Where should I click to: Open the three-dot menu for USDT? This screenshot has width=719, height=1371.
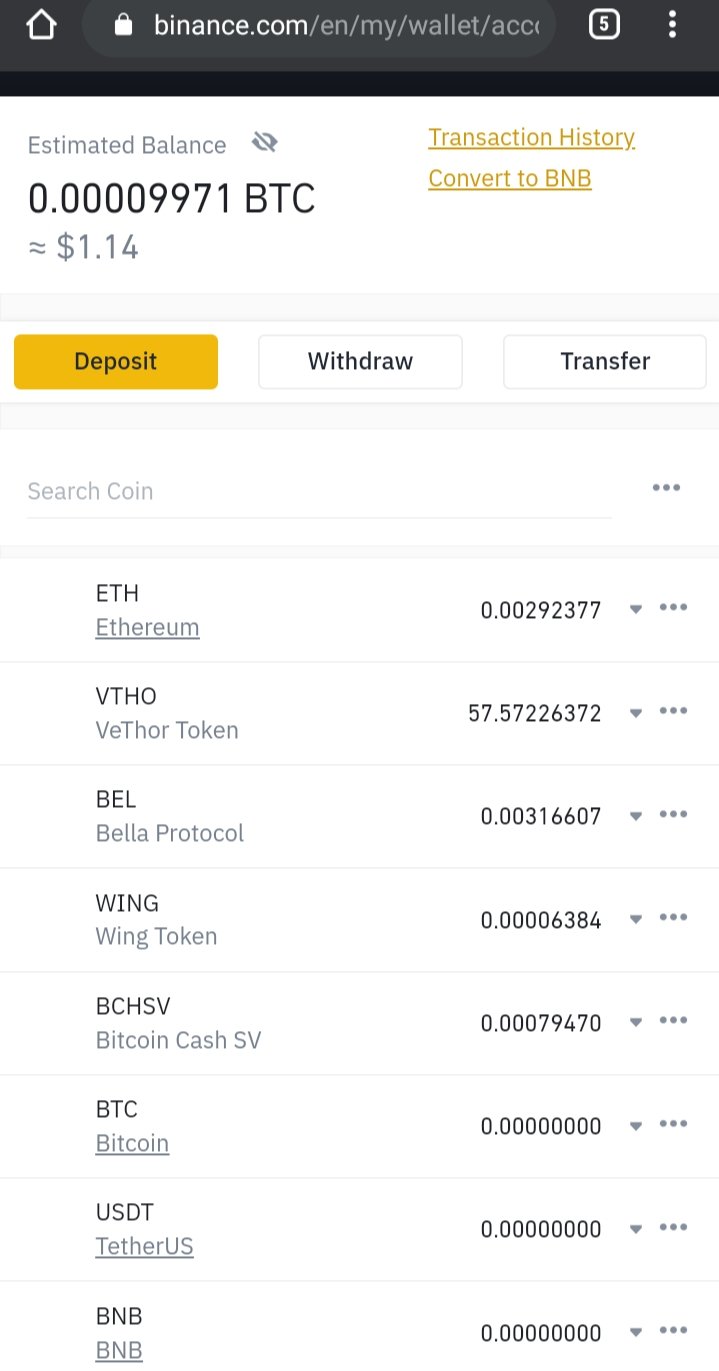click(x=673, y=1227)
